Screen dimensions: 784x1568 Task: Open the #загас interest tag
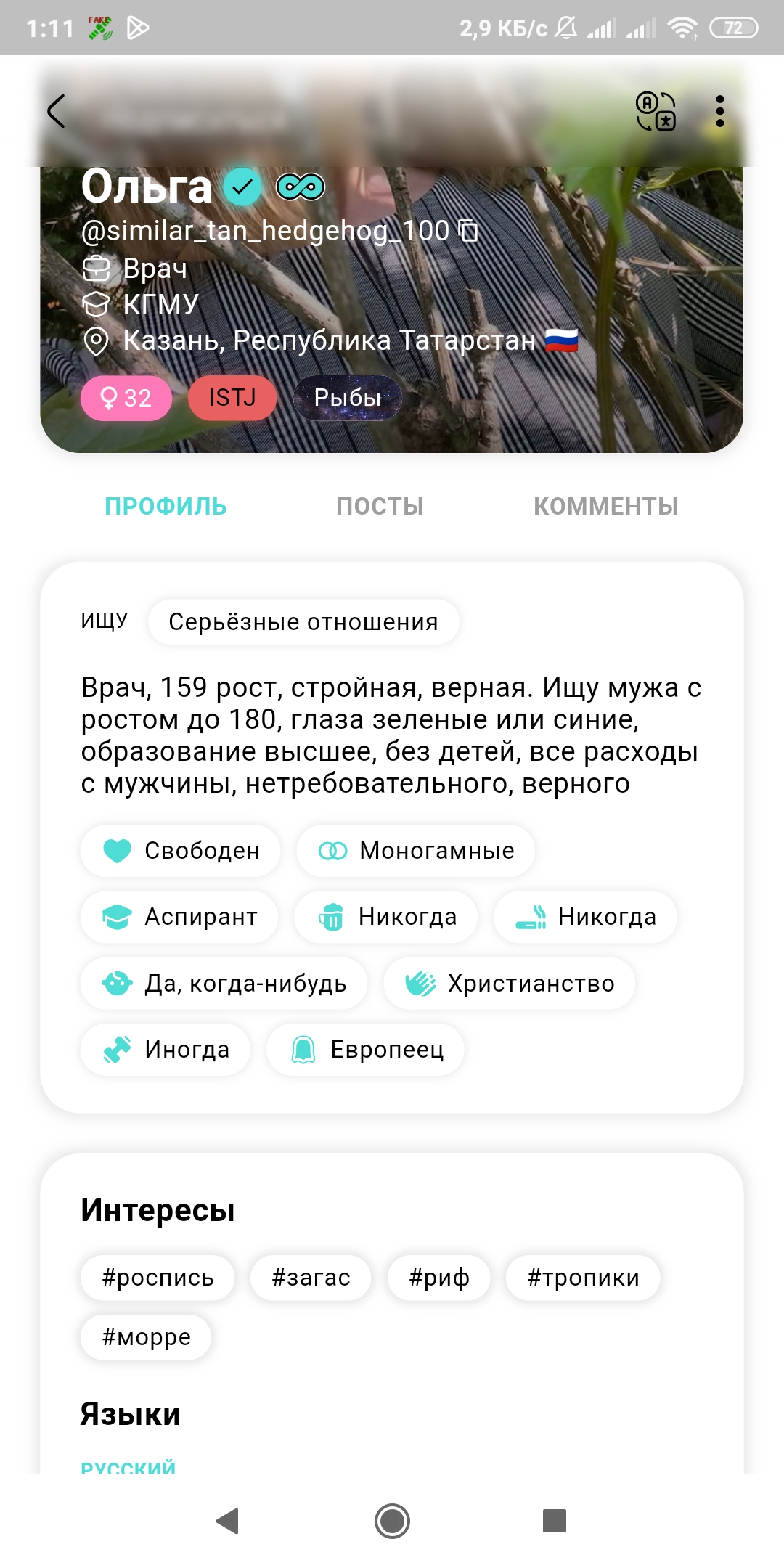pos(311,1278)
